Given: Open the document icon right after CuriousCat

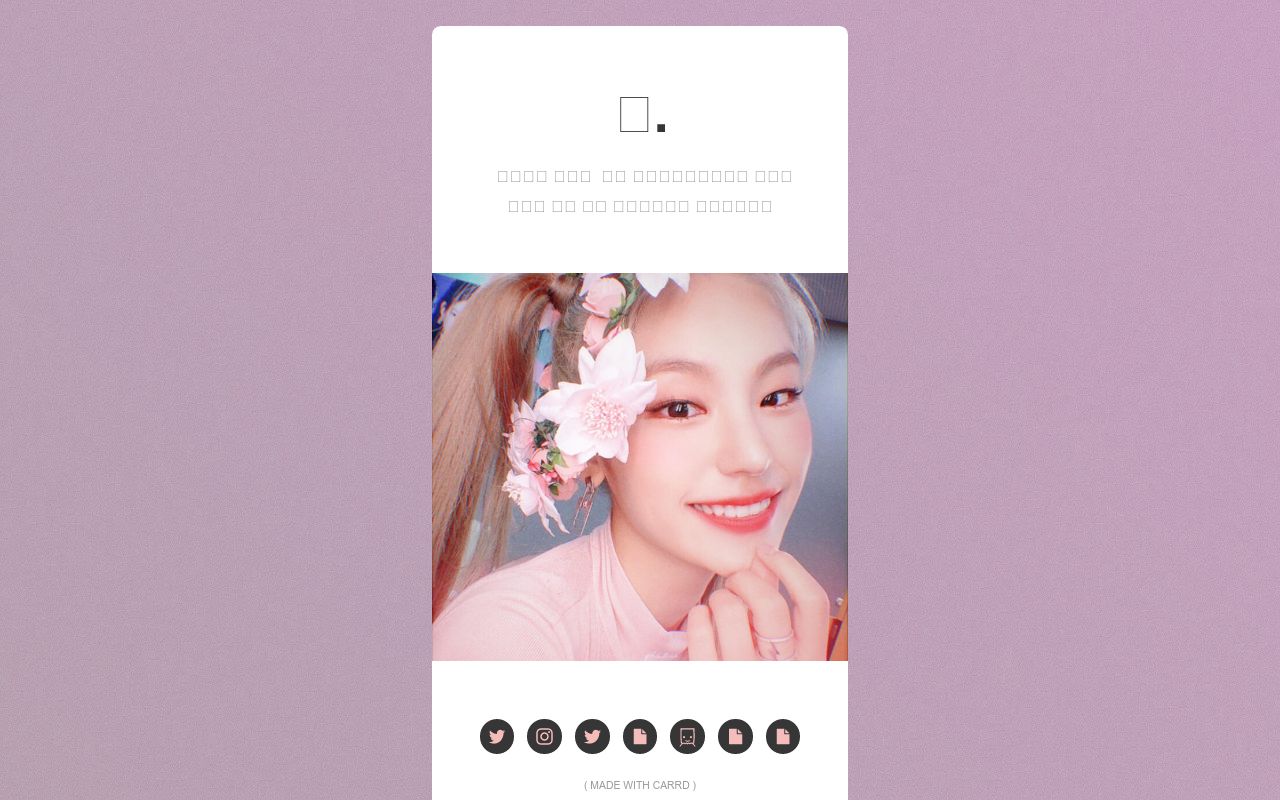Looking at the screenshot, I should (x=735, y=737).
